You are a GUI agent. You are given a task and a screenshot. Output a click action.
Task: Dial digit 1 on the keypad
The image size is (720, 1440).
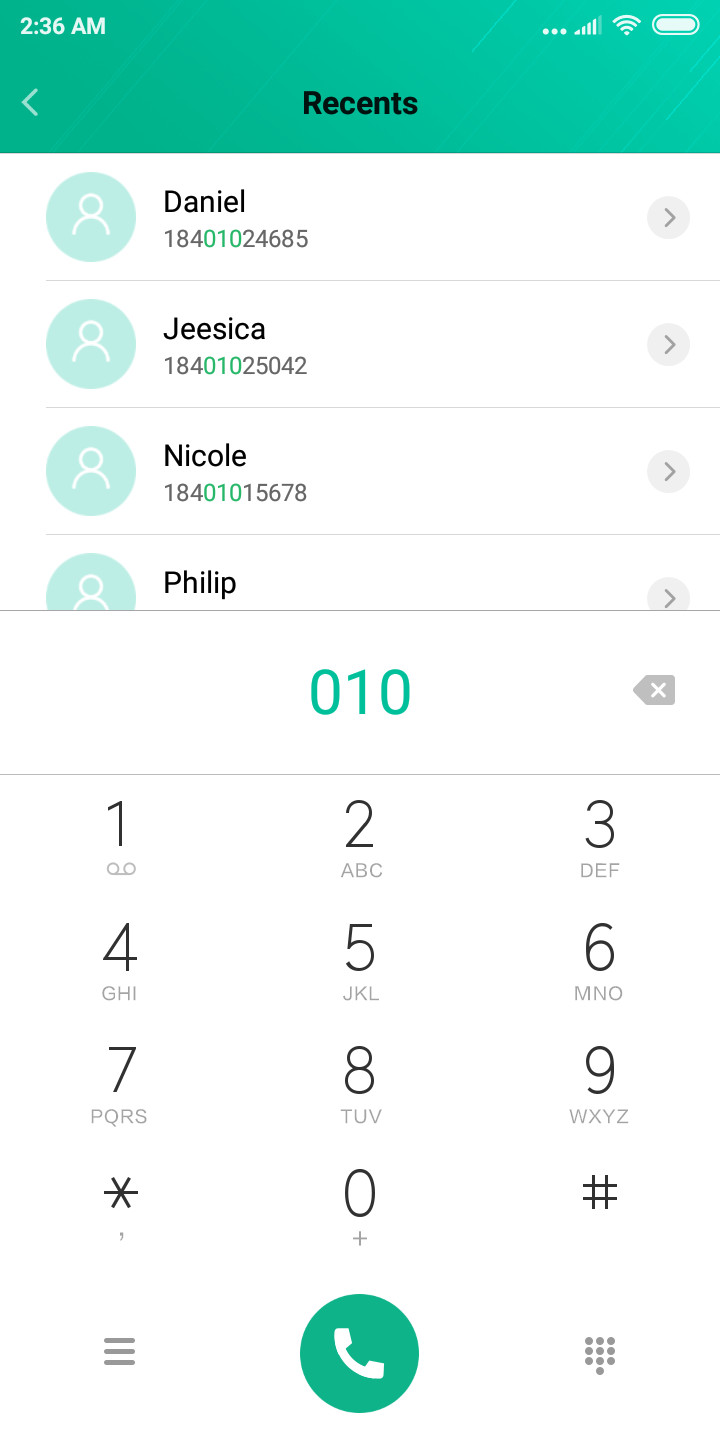tap(120, 838)
